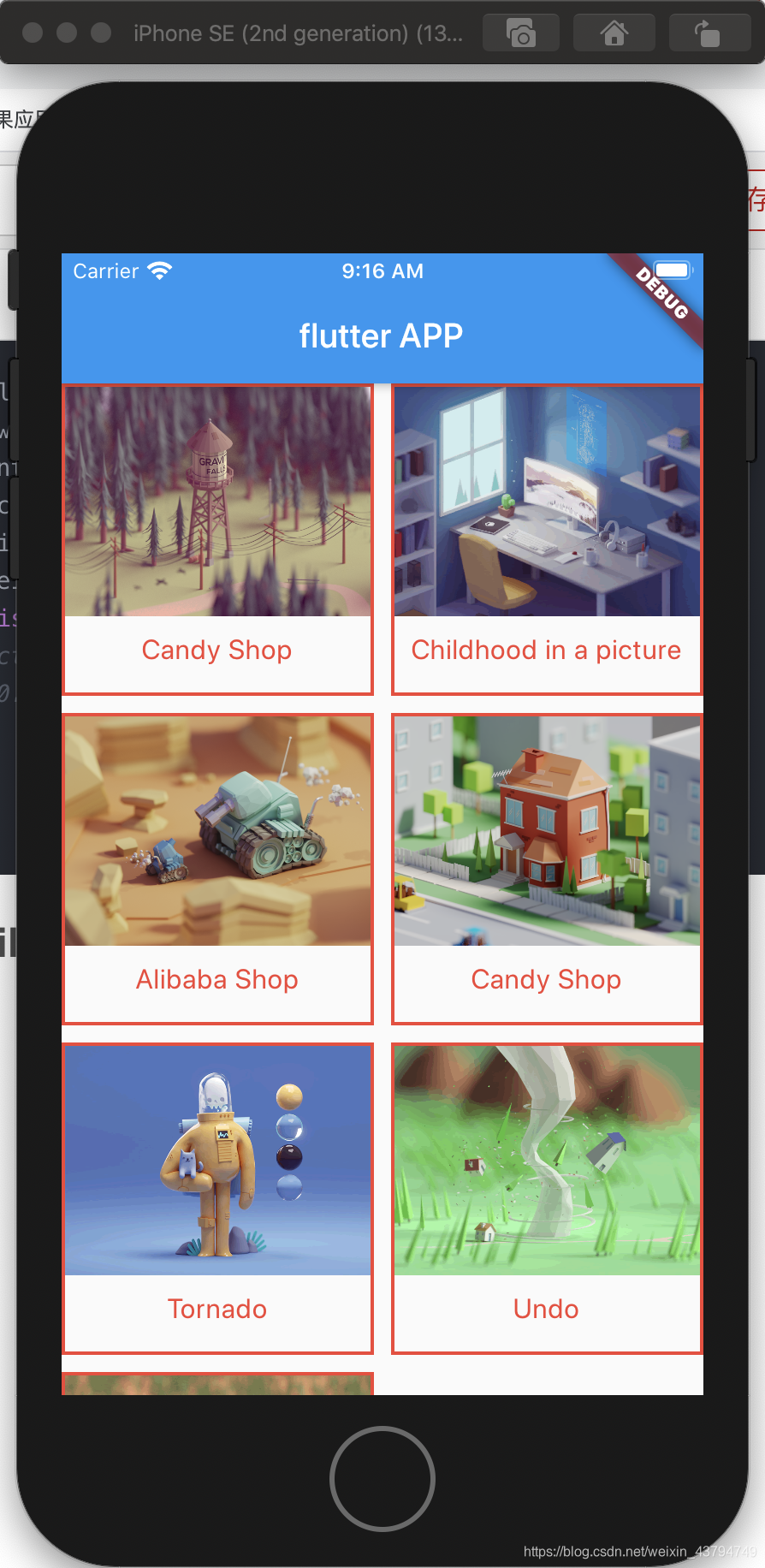
Task: Rotate the simulator device
Action: point(707,33)
